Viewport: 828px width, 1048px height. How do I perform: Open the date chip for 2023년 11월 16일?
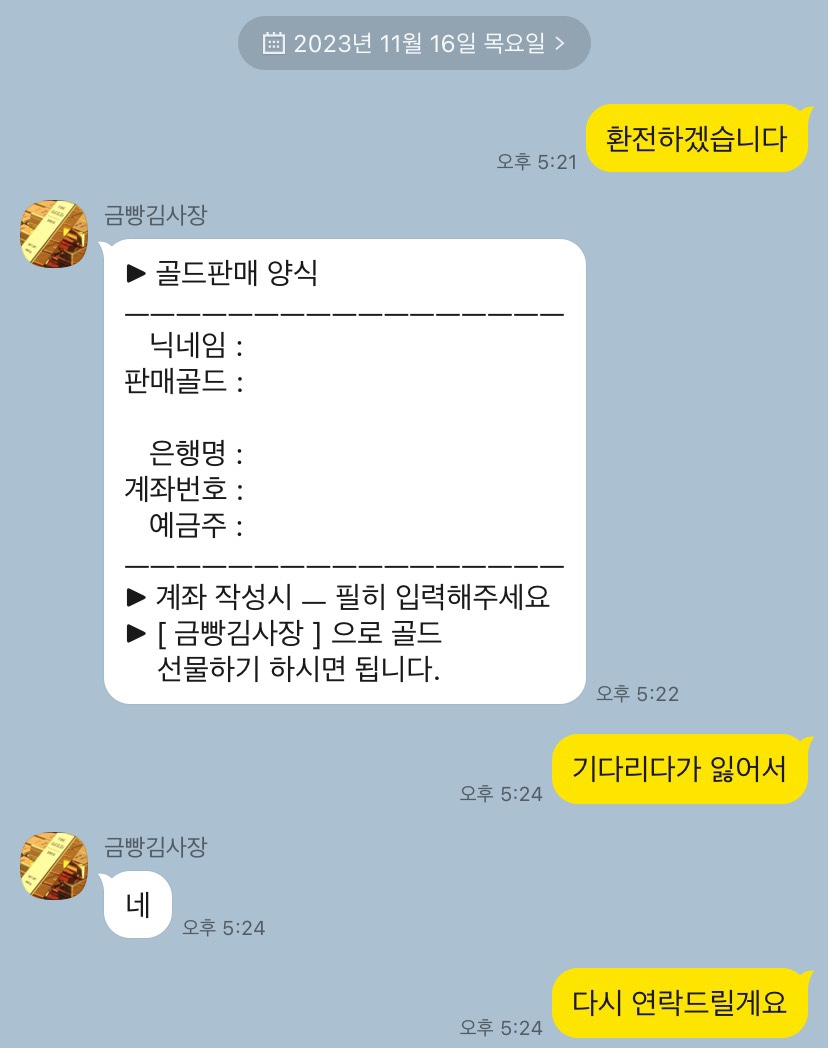tap(414, 43)
